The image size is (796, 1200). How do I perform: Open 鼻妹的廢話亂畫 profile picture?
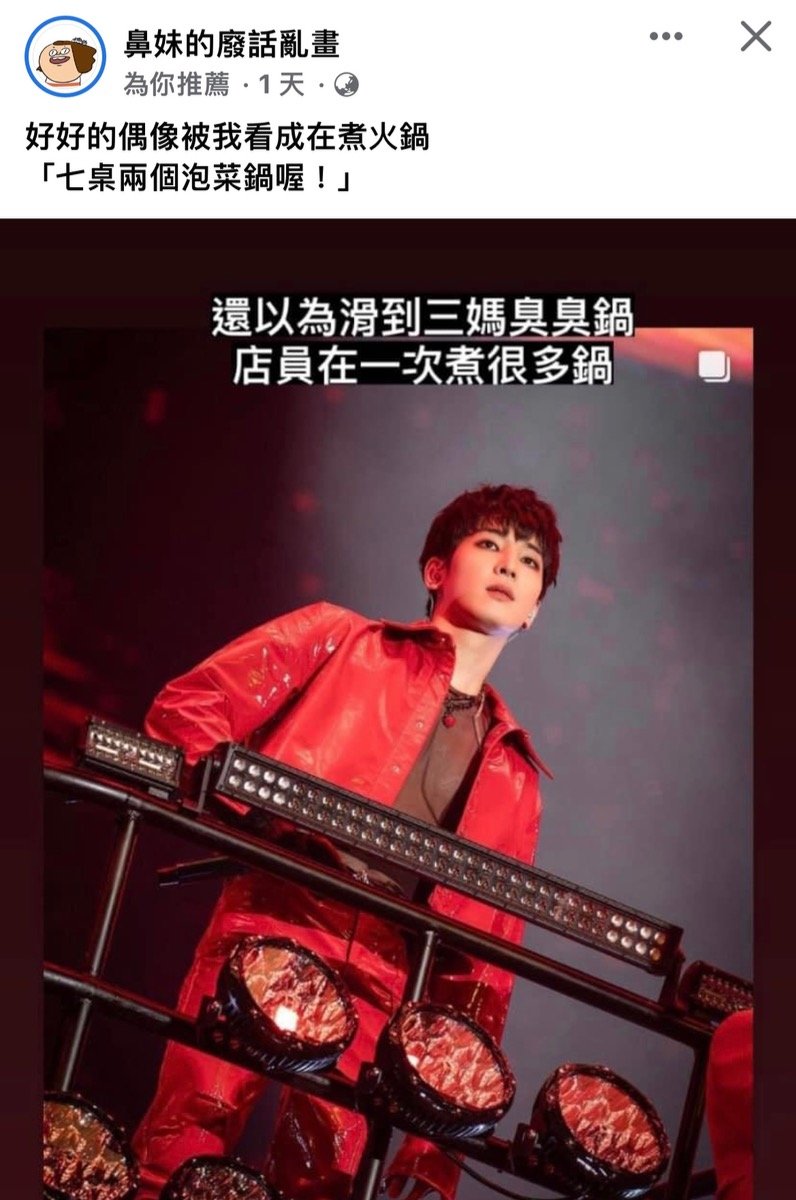pos(64,56)
